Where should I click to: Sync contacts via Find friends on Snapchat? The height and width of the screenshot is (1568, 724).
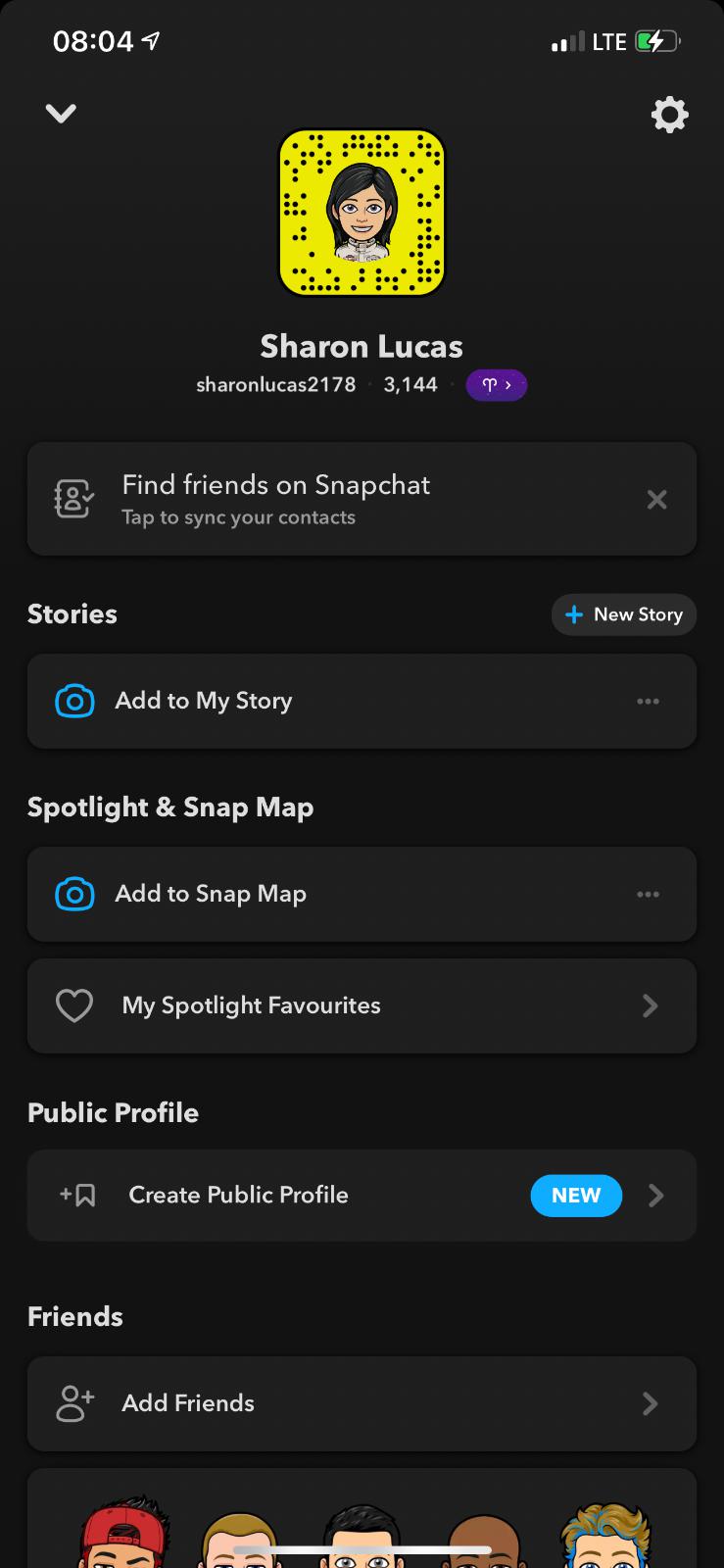coord(276,499)
